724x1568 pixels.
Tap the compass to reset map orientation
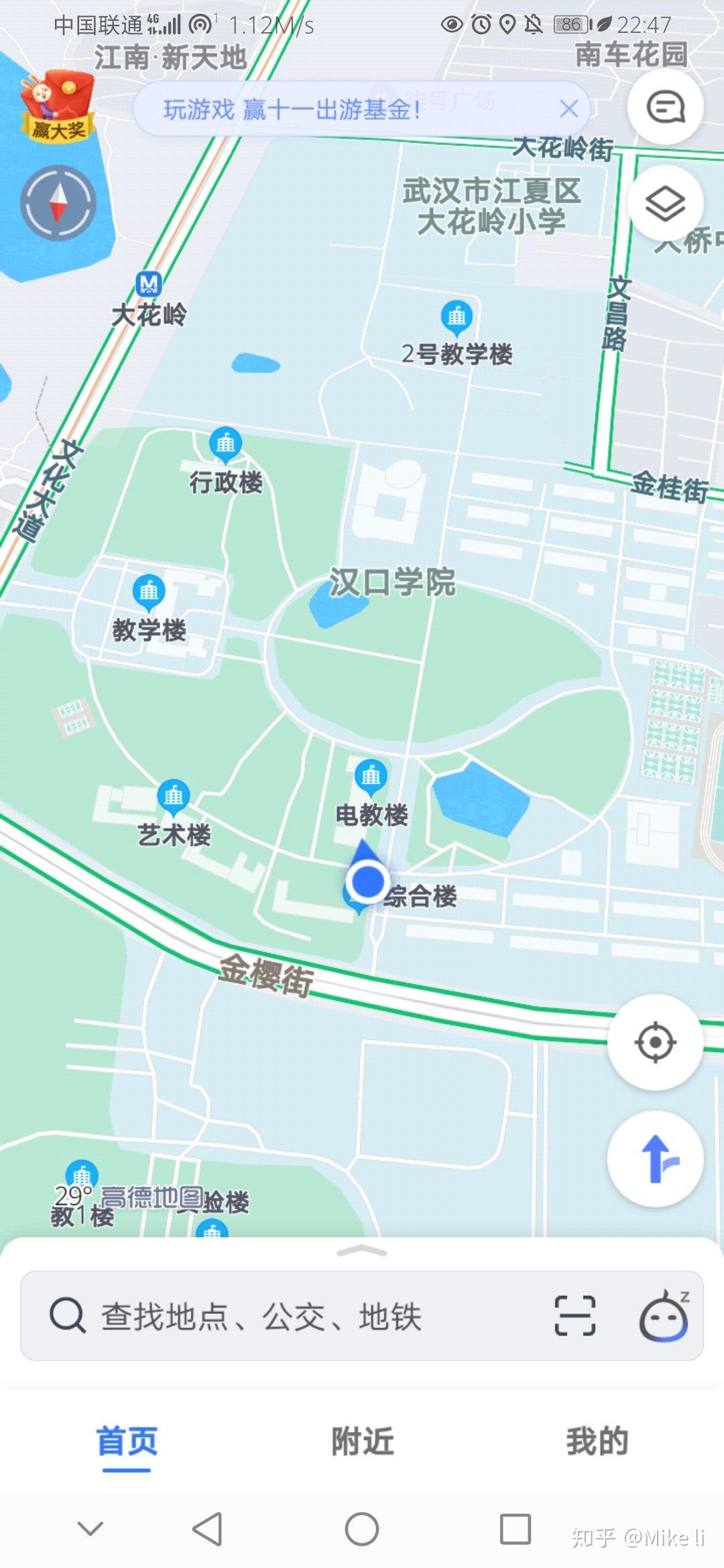pyautogui.click(x=57, y=202)
